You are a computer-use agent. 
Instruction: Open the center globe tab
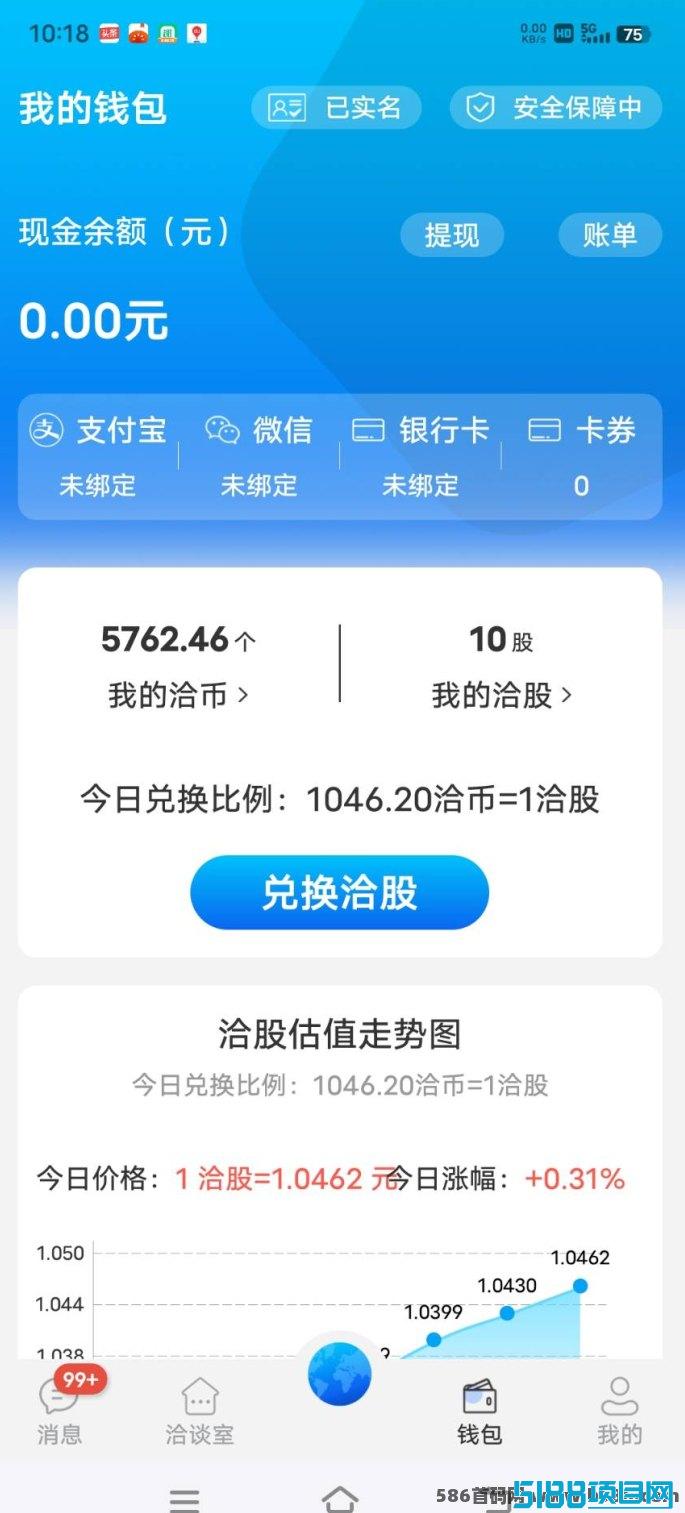[340, 1375]
